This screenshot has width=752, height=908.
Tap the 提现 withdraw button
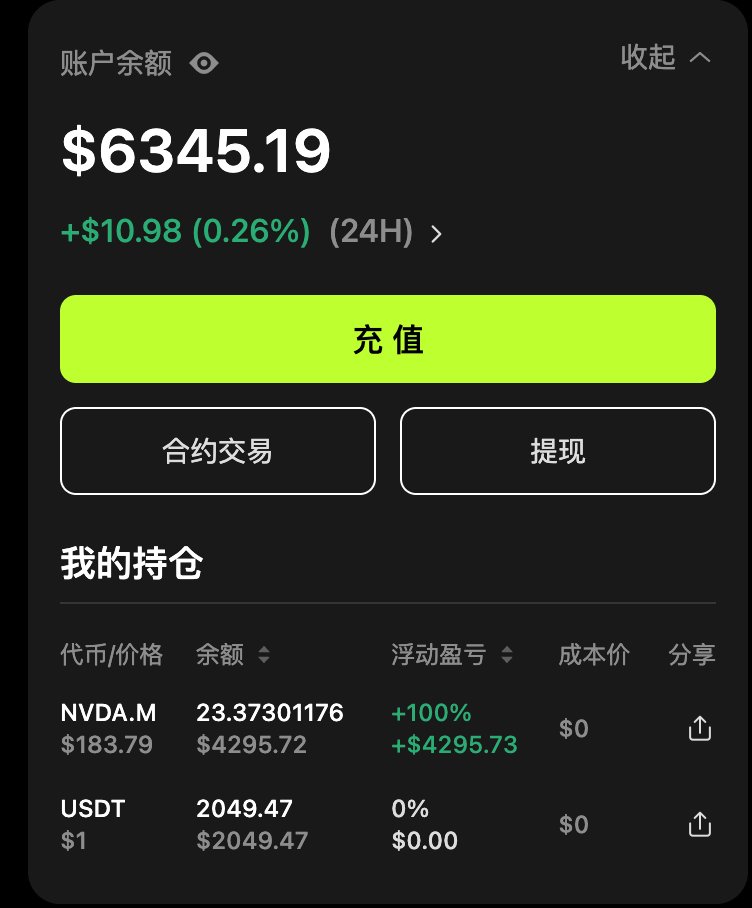pyautogui.click(x=558, y=451)
